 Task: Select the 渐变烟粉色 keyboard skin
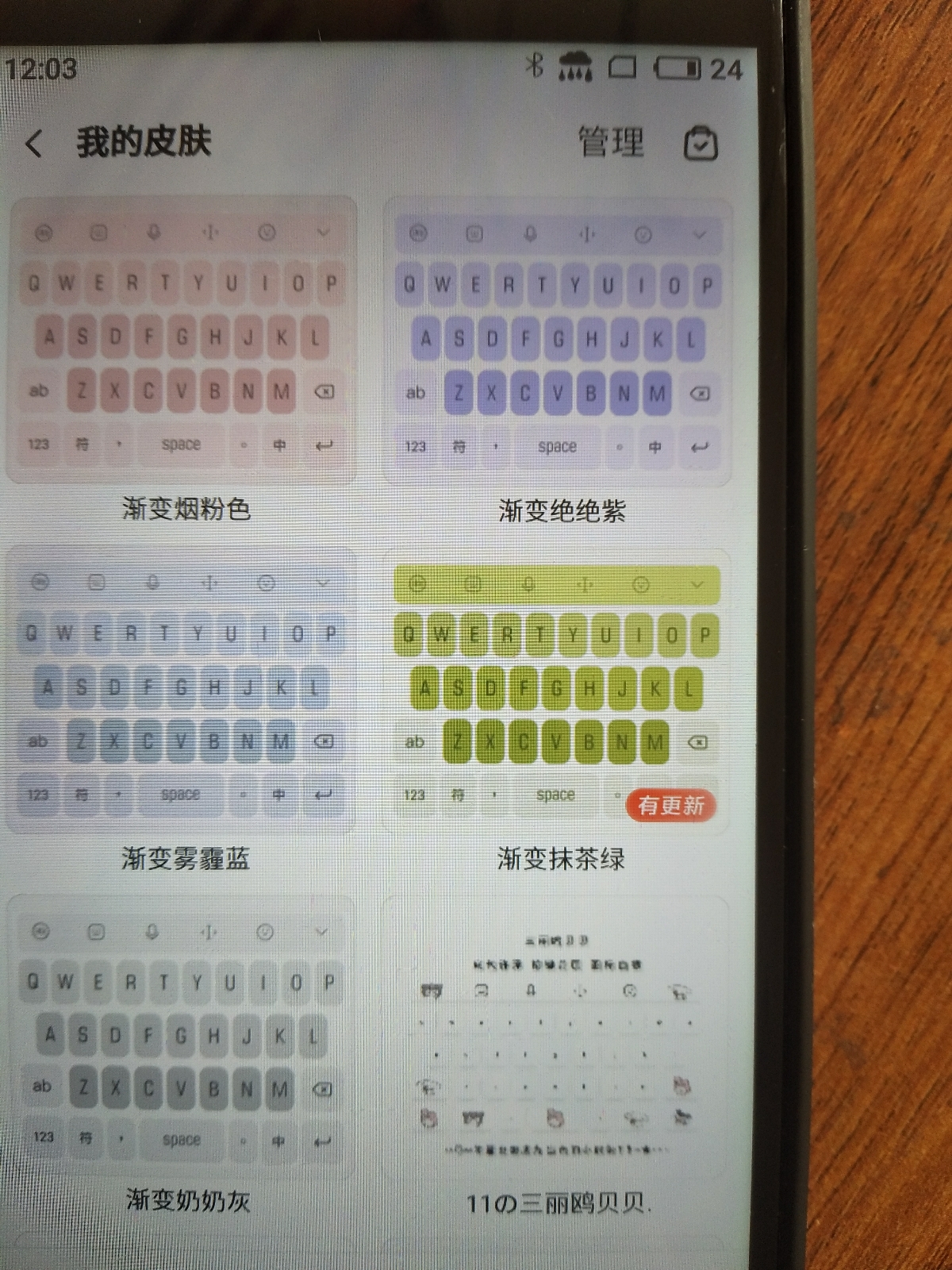[182, 340]
